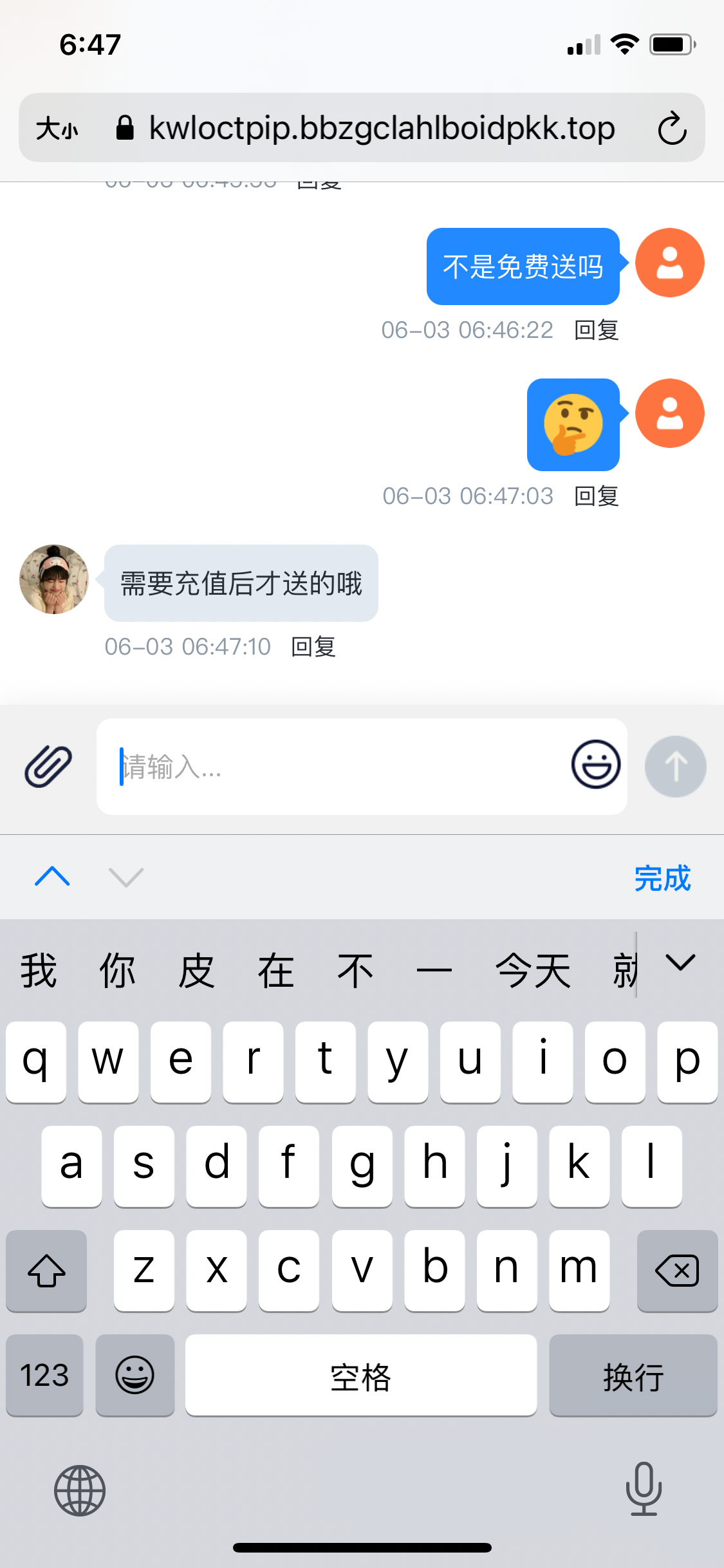Open the emoji picker in the message box
Image resolution: width=724 pixels, height=1568 pixels.
click(596, 765)
